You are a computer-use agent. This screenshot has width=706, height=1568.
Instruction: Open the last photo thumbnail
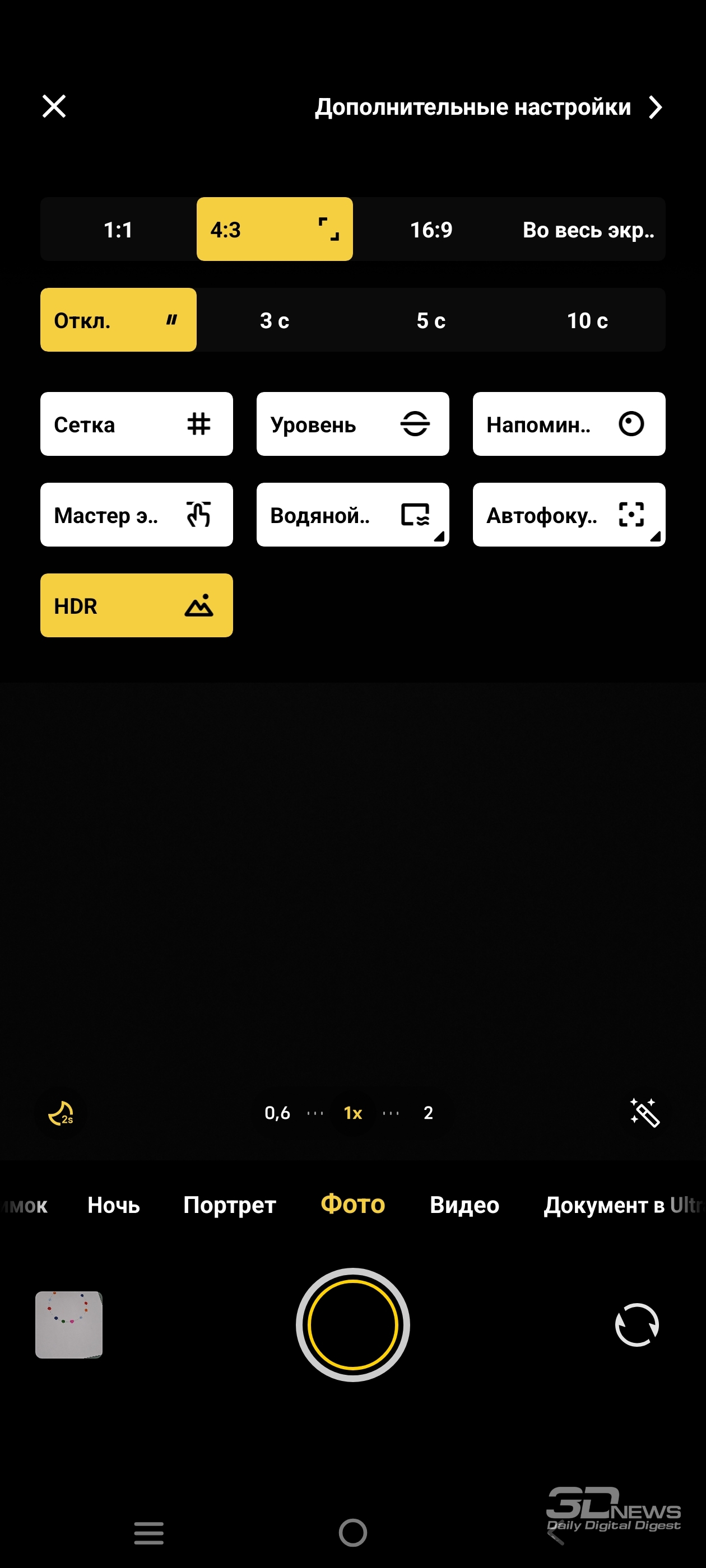coord(69,1325)
